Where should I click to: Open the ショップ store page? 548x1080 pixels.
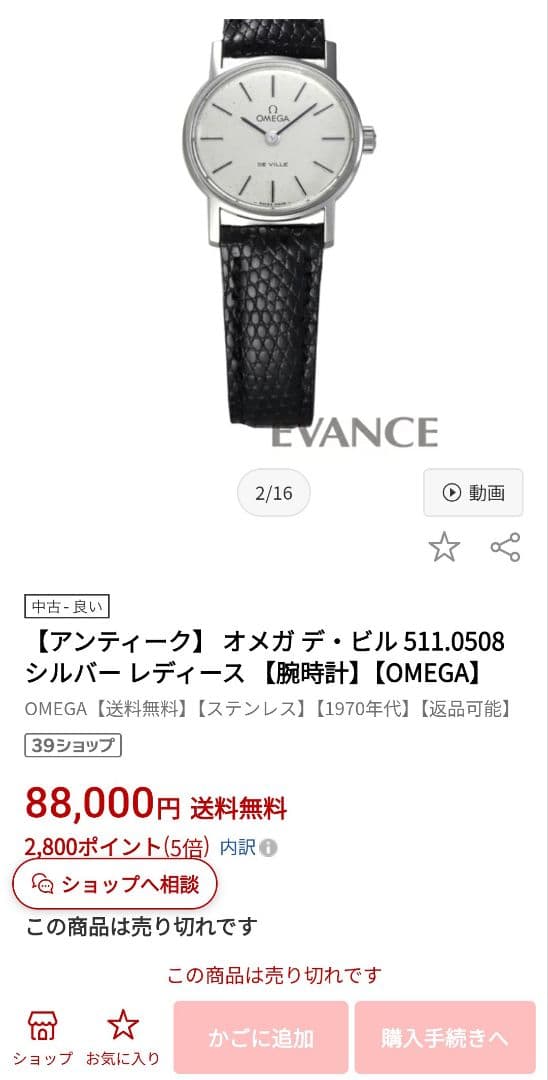tap(43, 1039)
